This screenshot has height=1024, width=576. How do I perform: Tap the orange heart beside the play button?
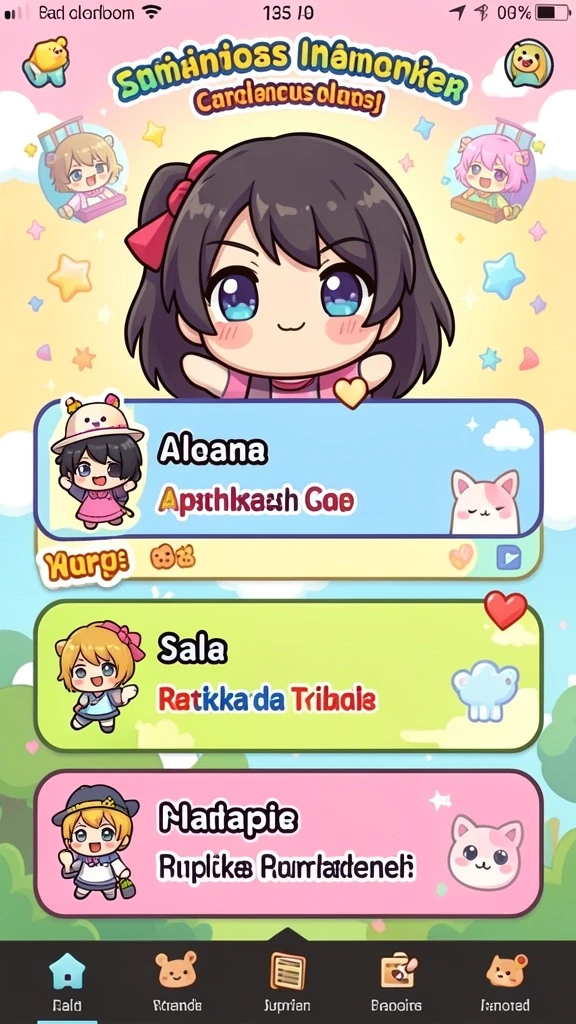click(x=462, y=556)
